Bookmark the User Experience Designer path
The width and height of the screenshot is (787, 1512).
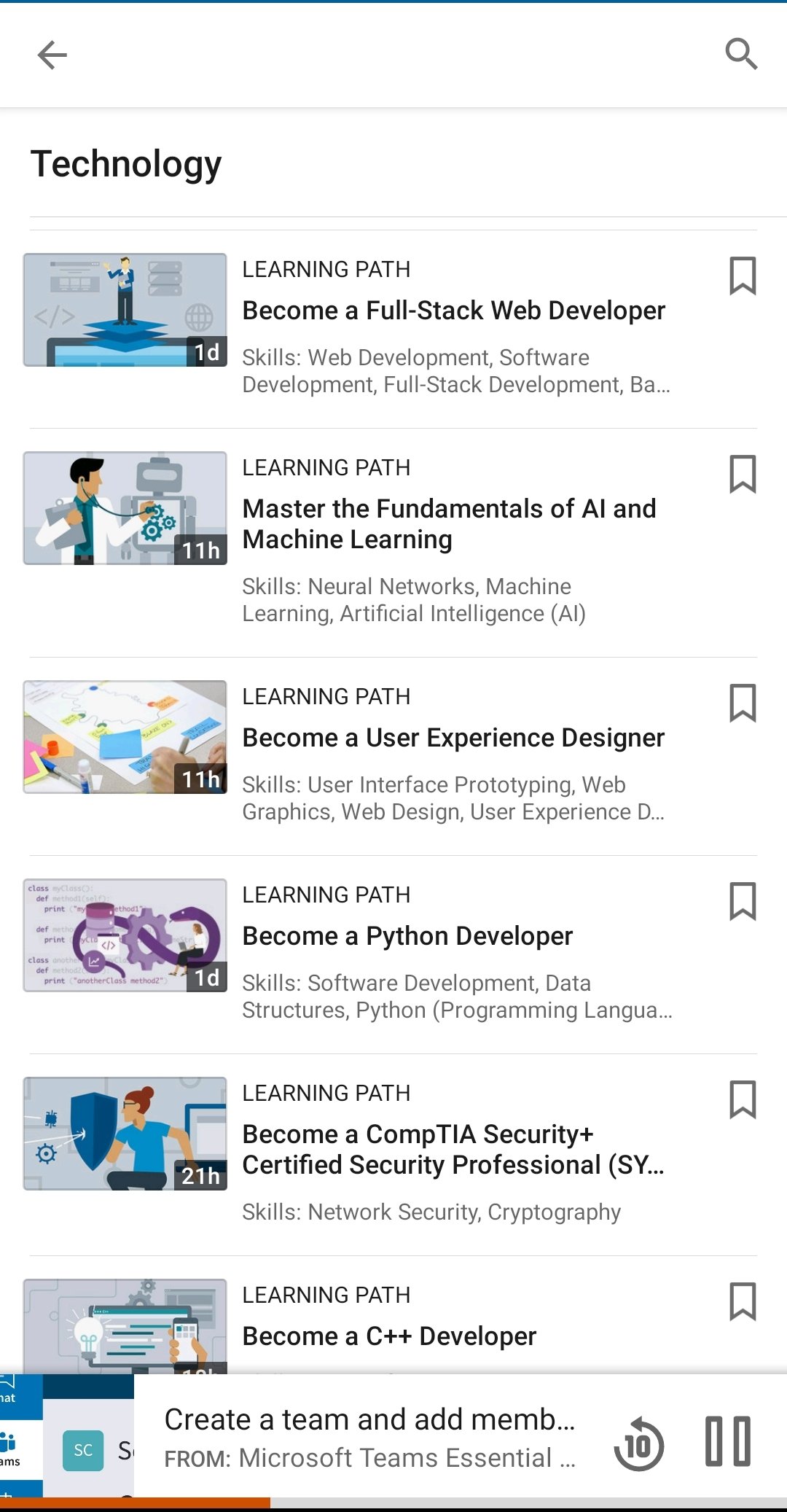click(743, 703)
